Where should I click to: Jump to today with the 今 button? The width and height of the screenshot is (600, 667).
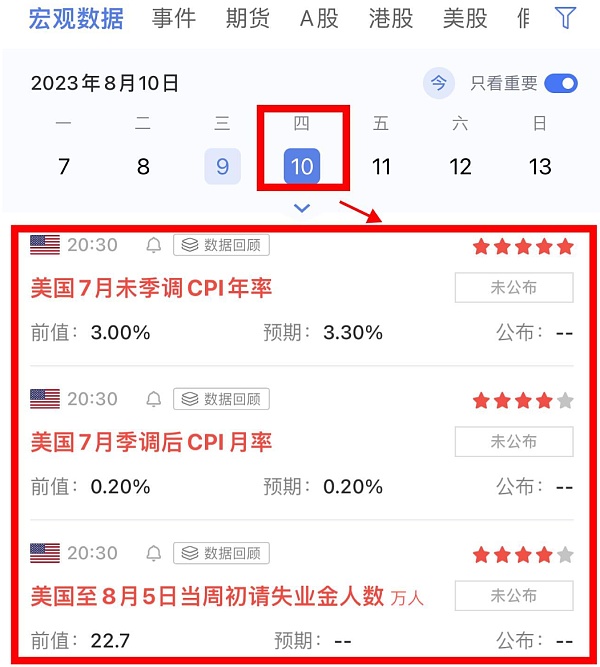[439, 83]
